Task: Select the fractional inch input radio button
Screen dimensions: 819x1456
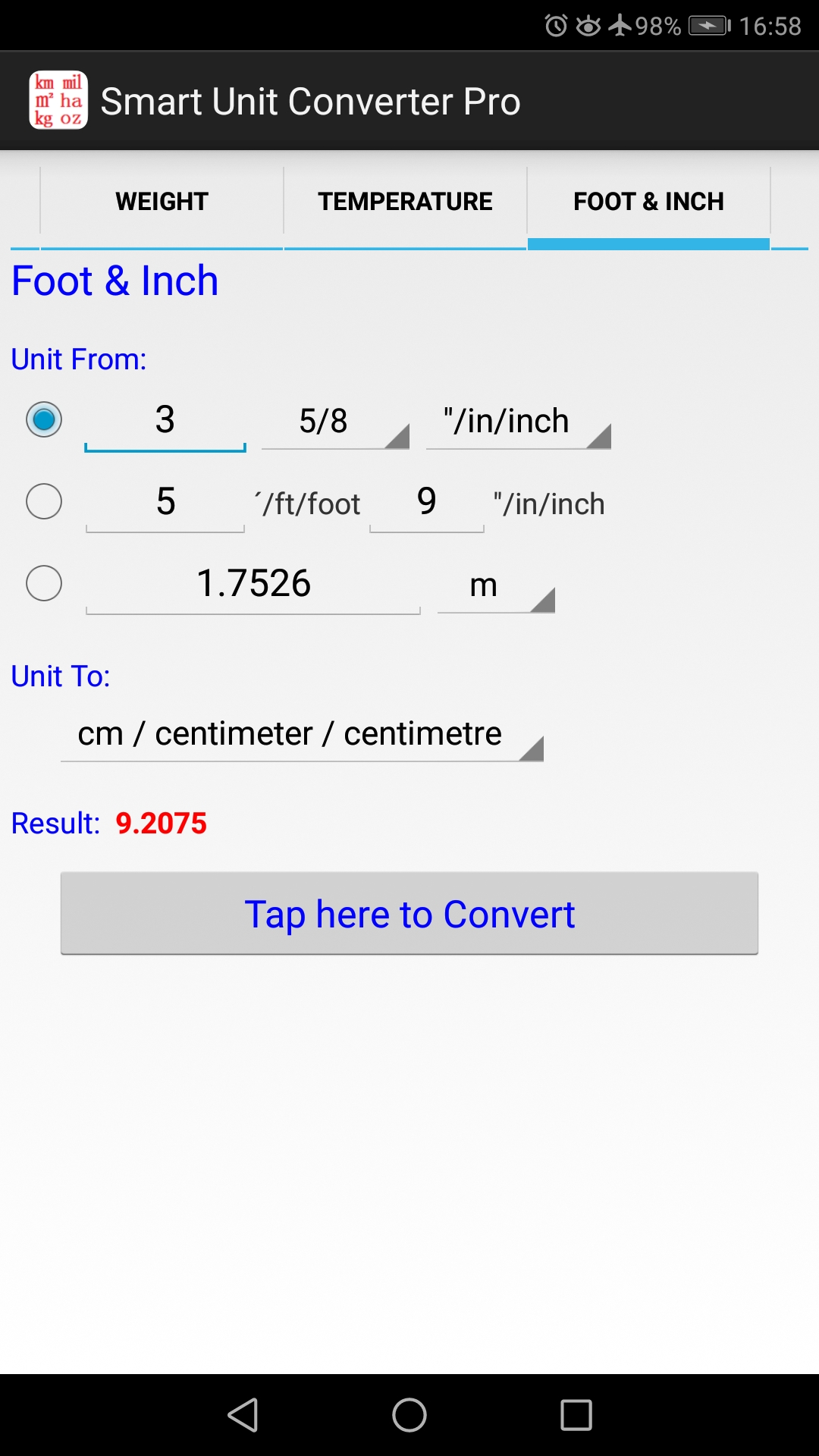Action: [43, 419]
